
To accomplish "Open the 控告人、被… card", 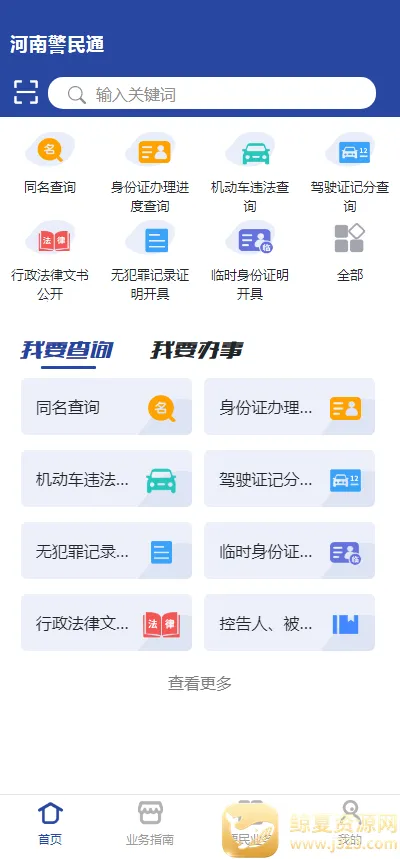I will [289, 622].
